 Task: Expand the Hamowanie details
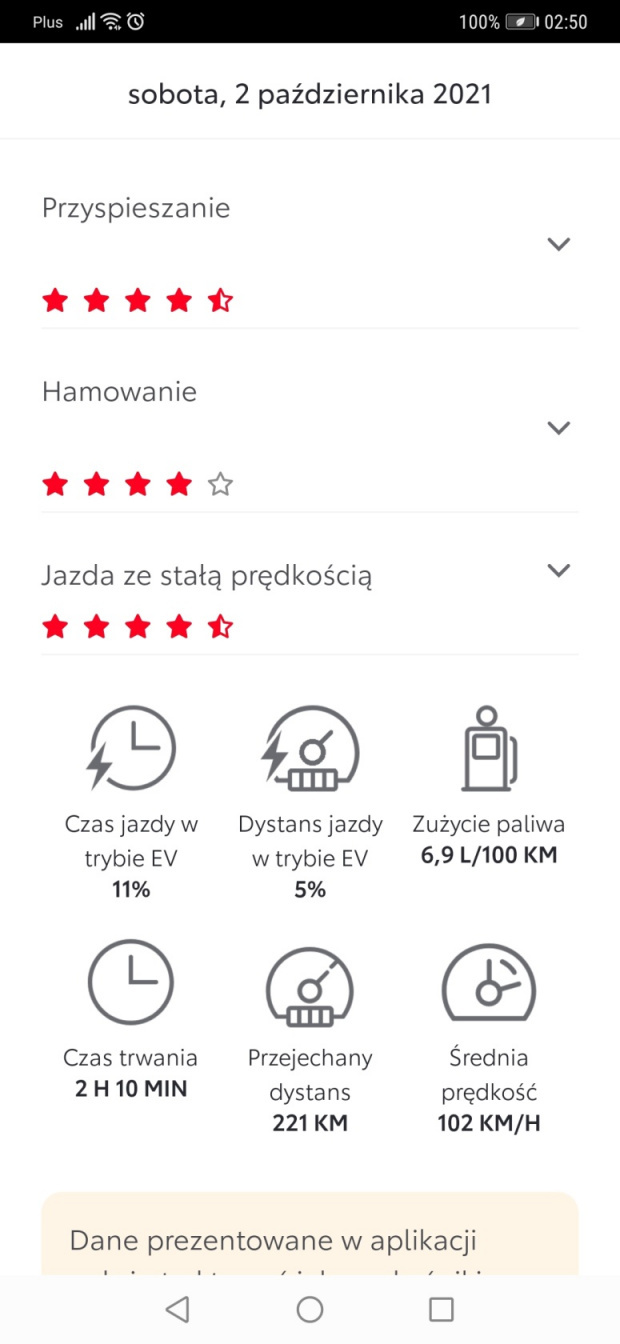(558, 428)
